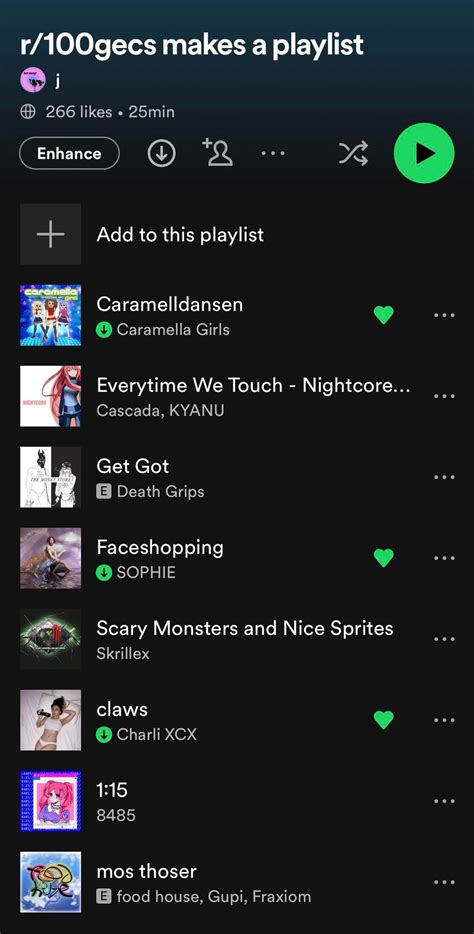This screenshot has width=474, height=934.
Task: Open the playlist overflow menu
Action: pyautogui.click(x=273, y=154)
